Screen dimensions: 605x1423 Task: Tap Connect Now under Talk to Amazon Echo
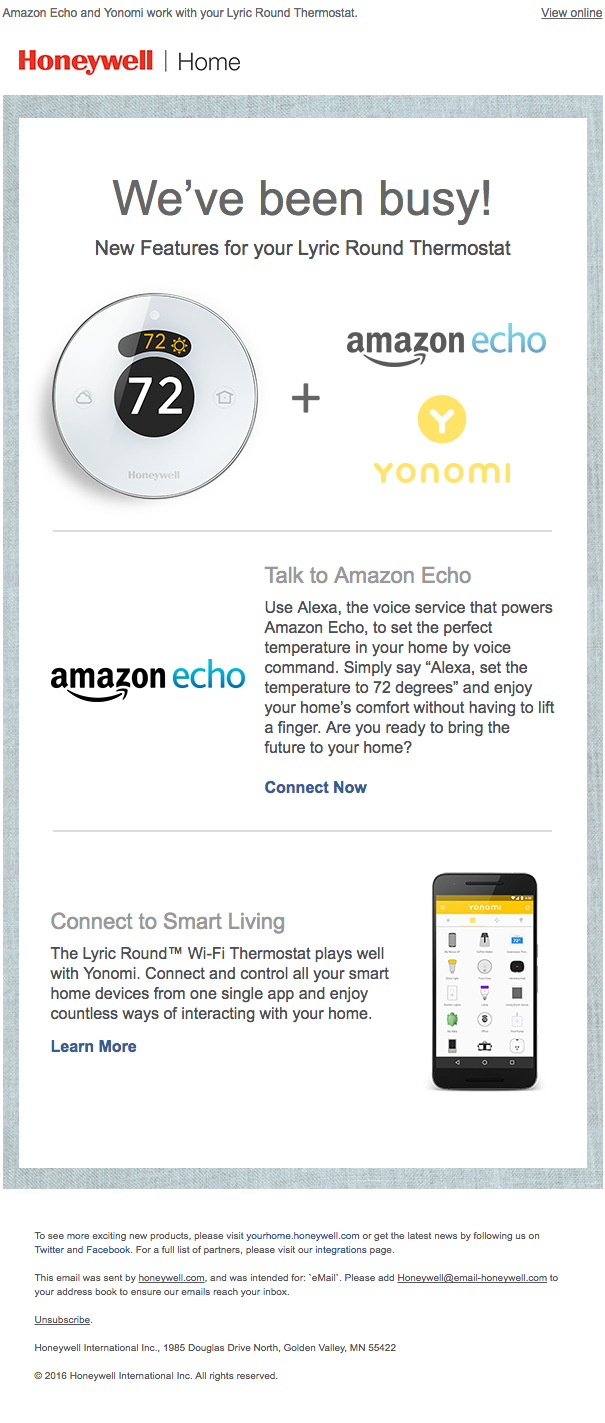pyautogui.click(x=315, y=787)
